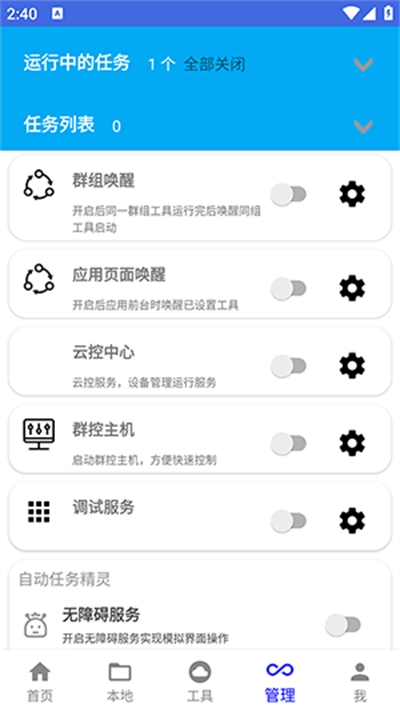The height and width of the screenshot is (712, 400).
Task: Tap the gear icon for 群控主机
Action: [x=352, y=444]
